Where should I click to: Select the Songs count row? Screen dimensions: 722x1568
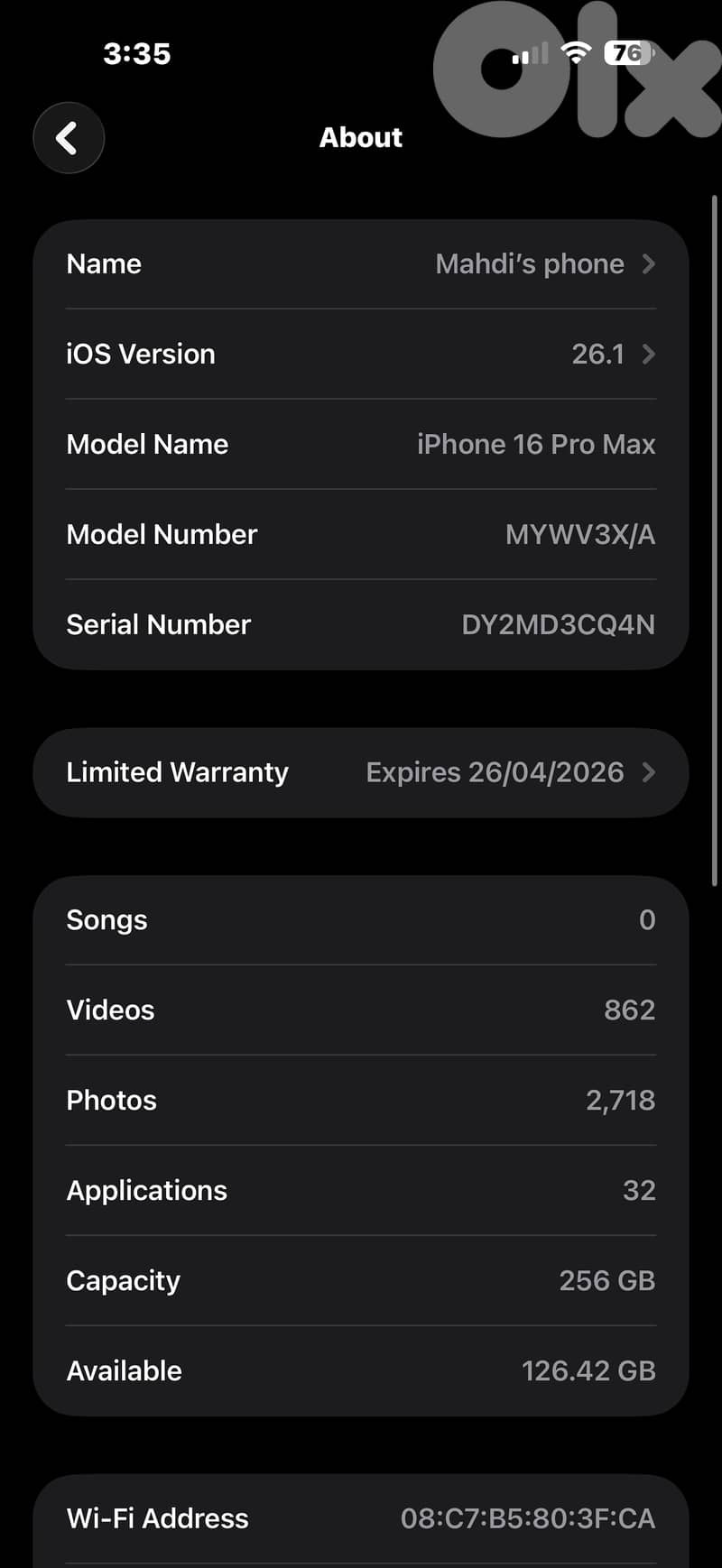(361, 919)
